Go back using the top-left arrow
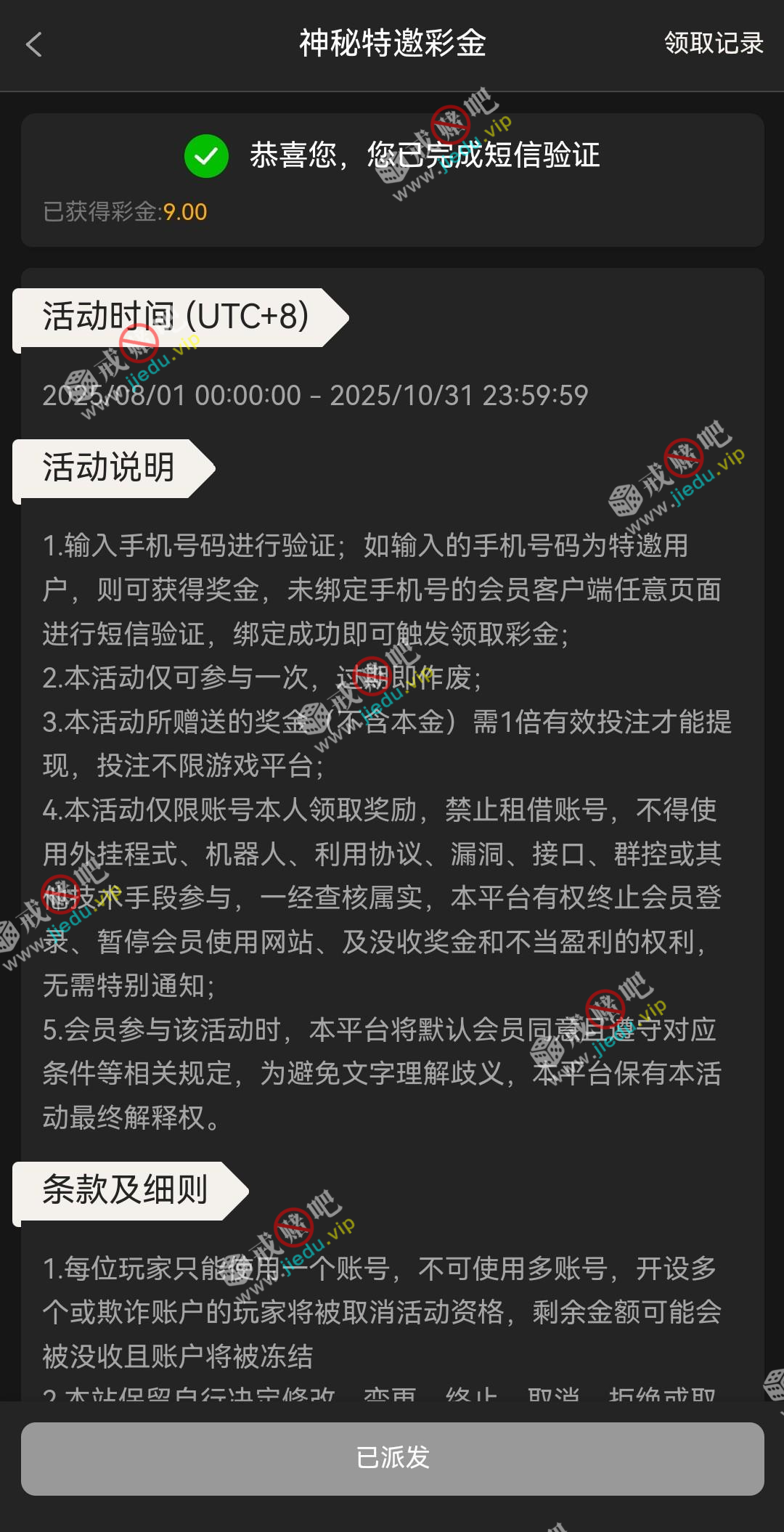The width and height of the screenshot is (784, 1532). 34,44
